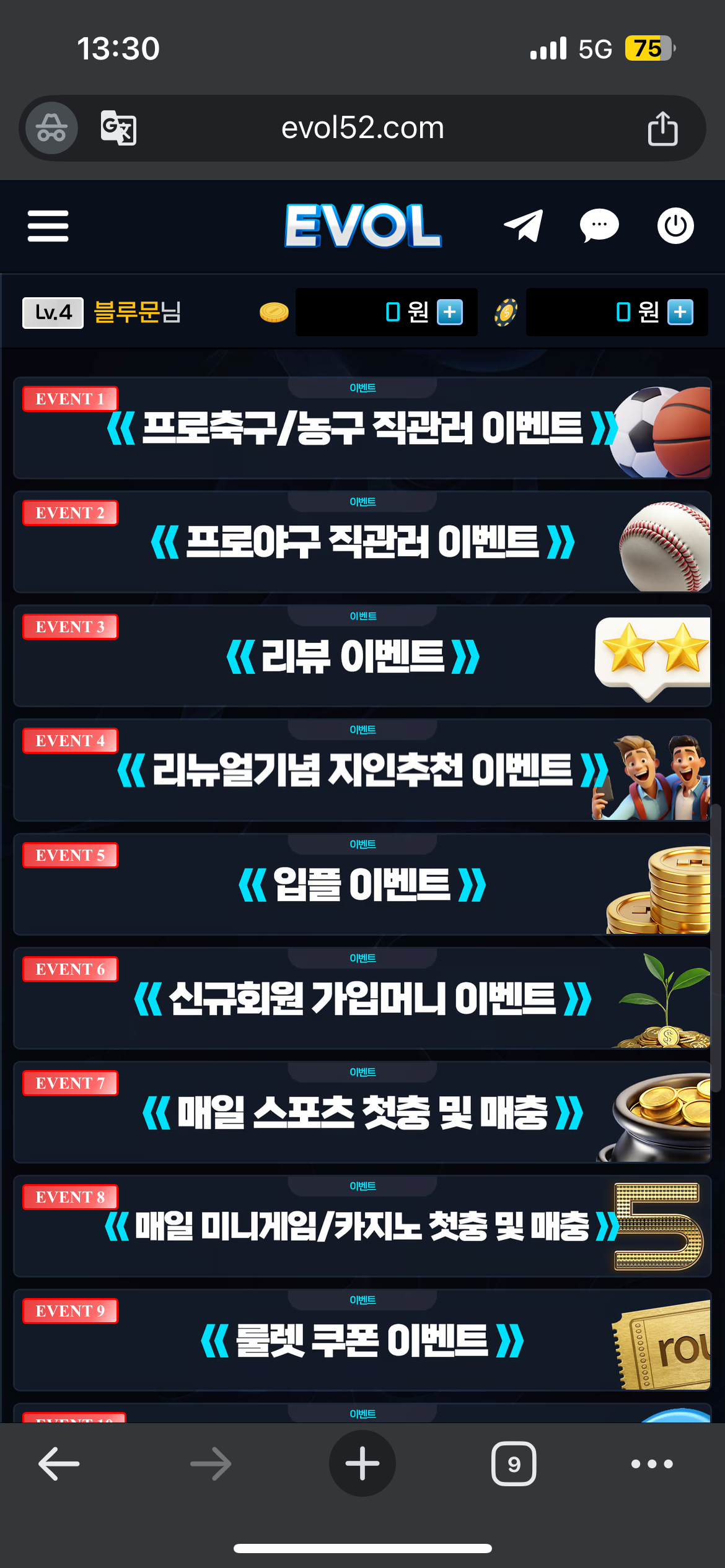Open the browser's three-dot menu

651,1464
